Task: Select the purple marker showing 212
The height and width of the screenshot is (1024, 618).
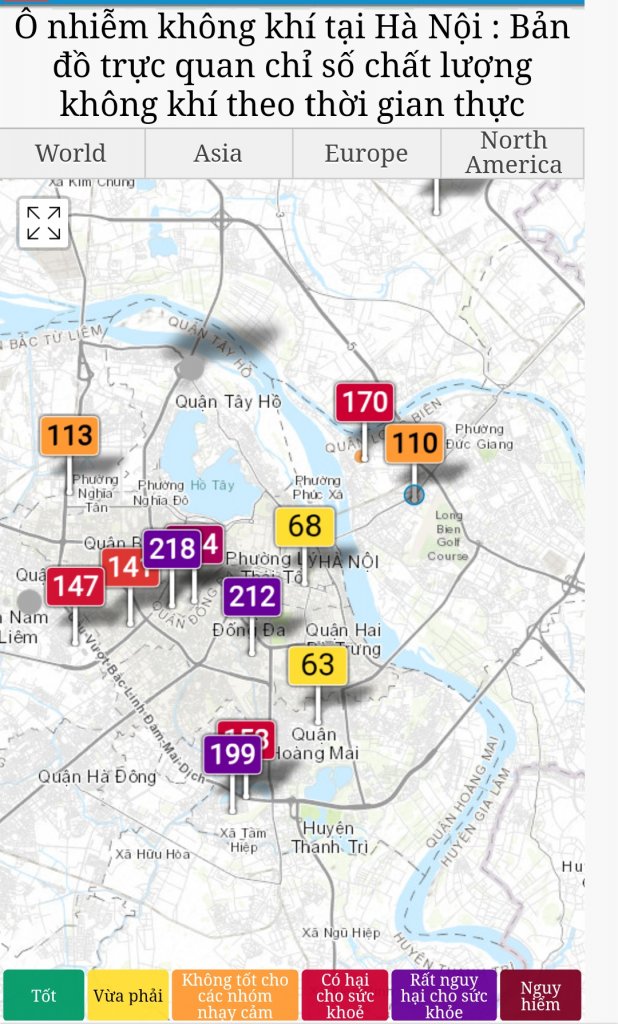Action: pyautogui.click(x=252, y=597)
